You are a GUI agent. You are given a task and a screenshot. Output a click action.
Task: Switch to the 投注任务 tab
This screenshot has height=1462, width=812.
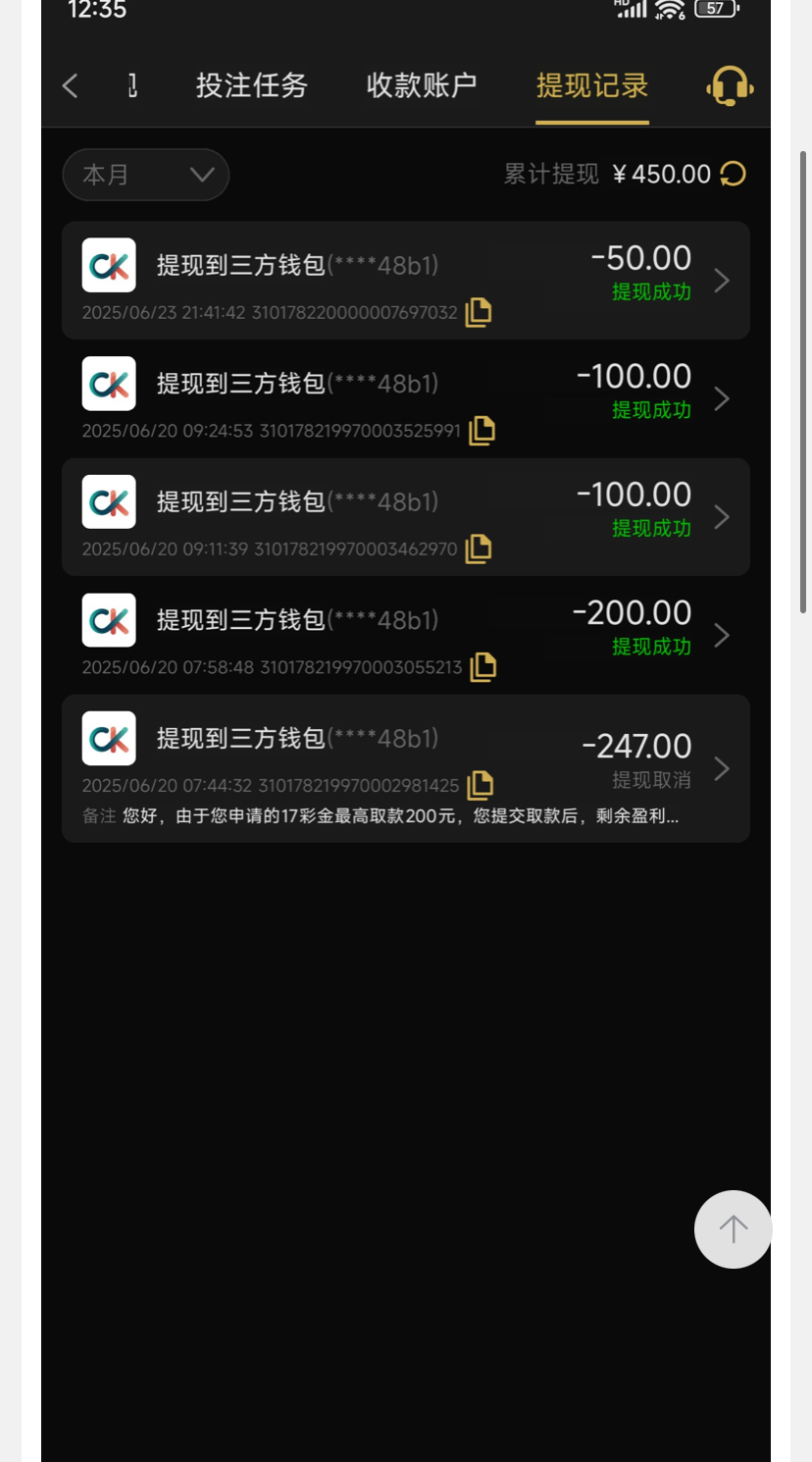coord(251,86)
